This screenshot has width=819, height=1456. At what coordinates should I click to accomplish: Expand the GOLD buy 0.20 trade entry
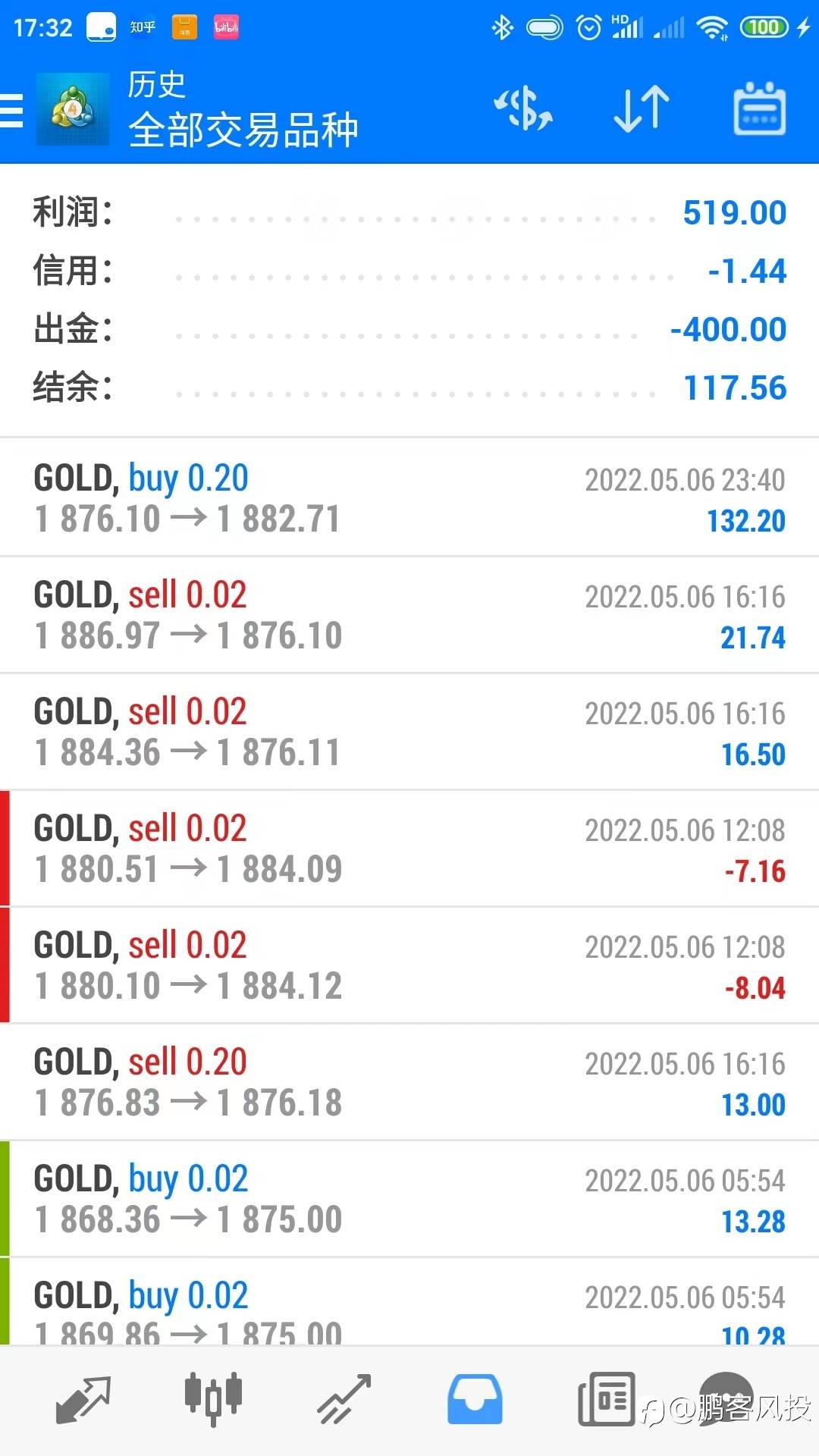point(409,497)
